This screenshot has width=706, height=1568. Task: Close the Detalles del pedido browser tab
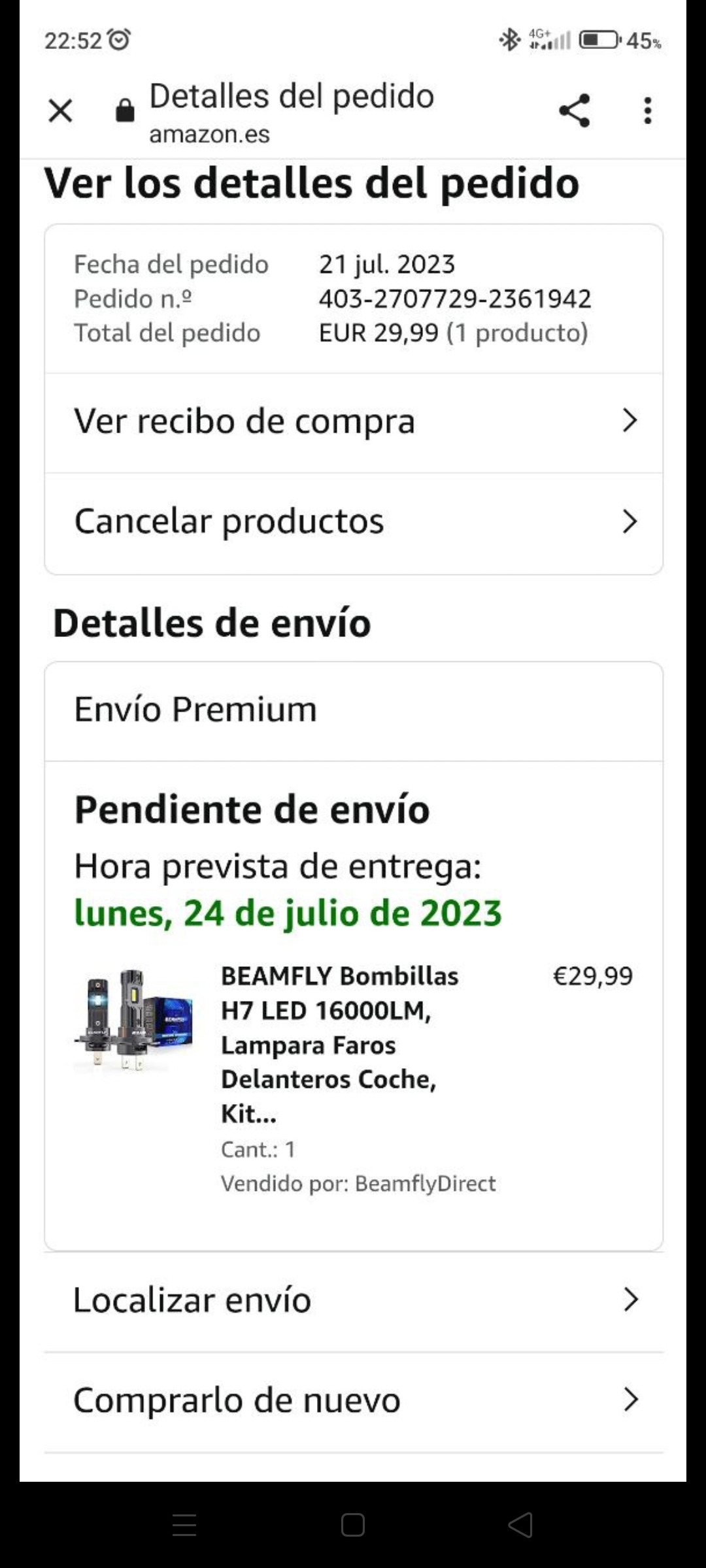[x=60, y=110]
